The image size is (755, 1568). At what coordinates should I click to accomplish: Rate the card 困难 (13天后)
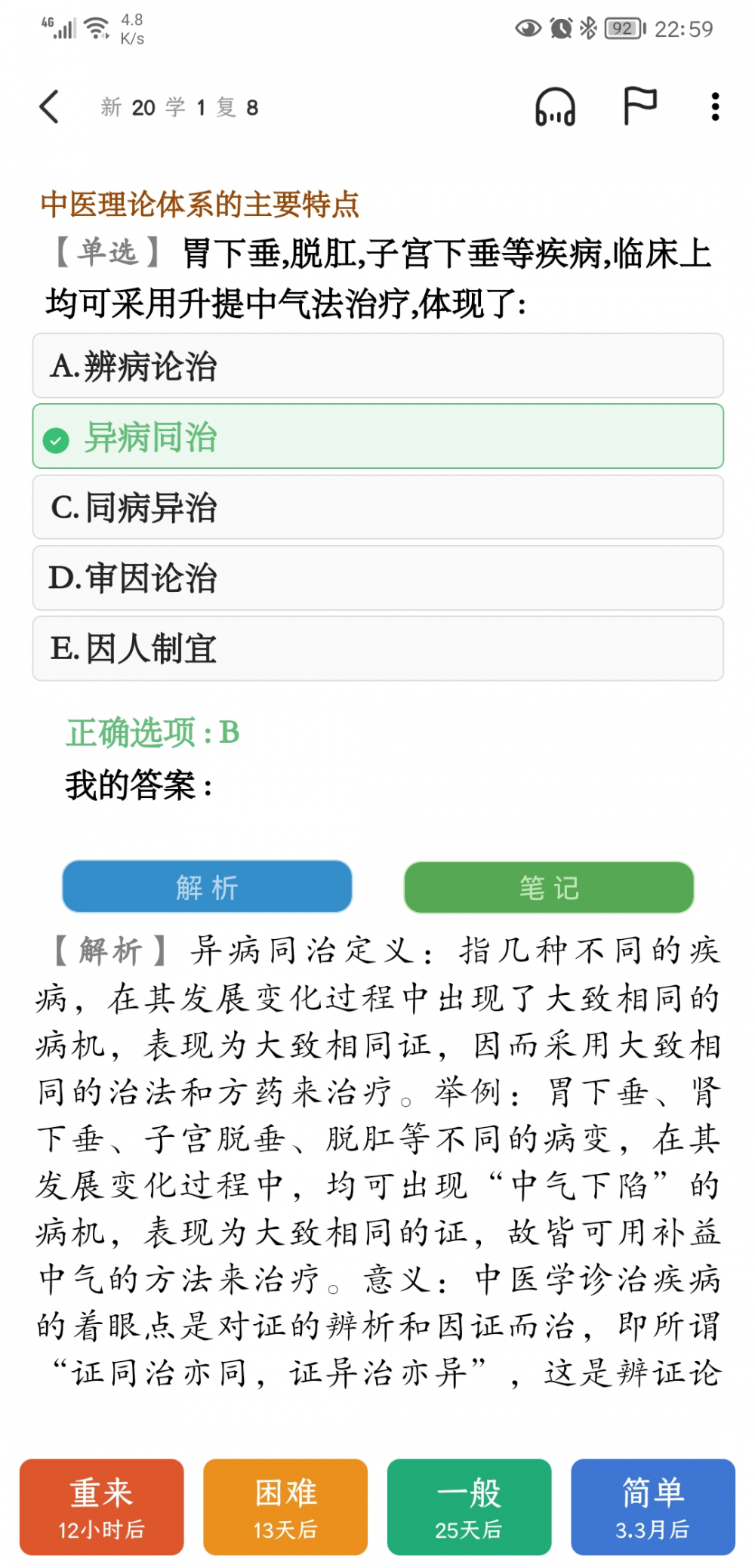(285, 1507)
